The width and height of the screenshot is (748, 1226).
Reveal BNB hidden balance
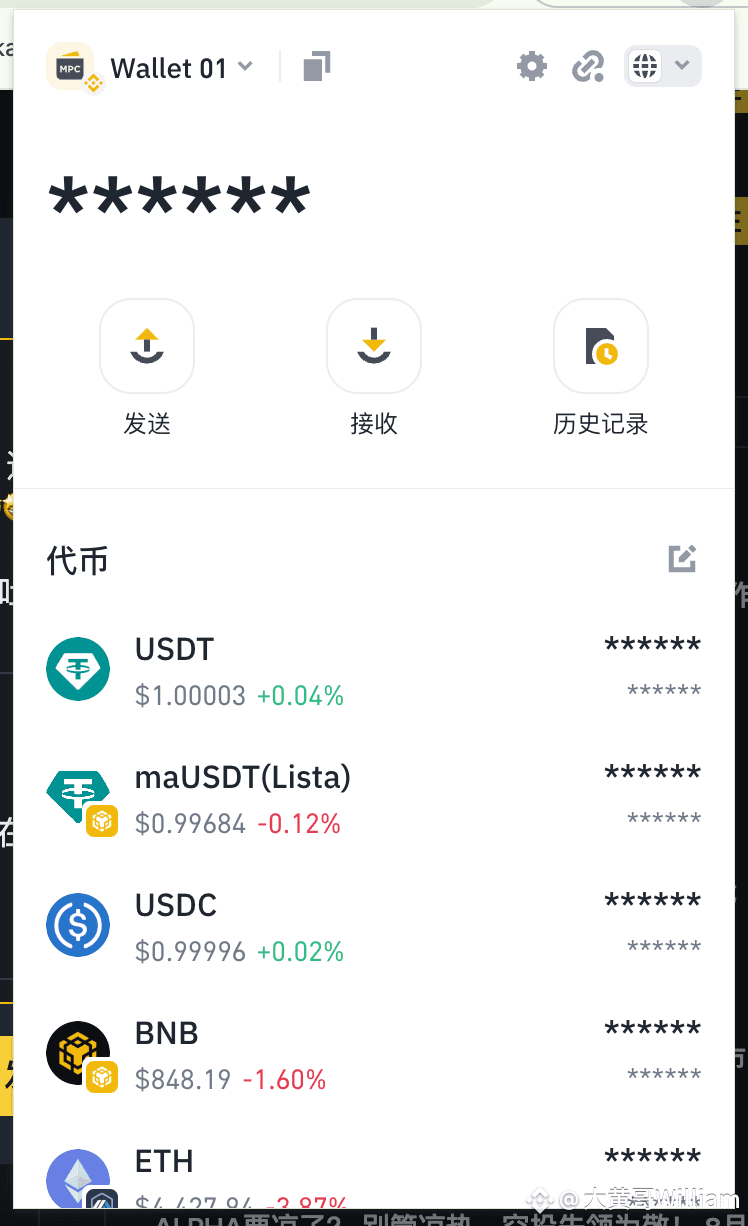pos(652,1029)
